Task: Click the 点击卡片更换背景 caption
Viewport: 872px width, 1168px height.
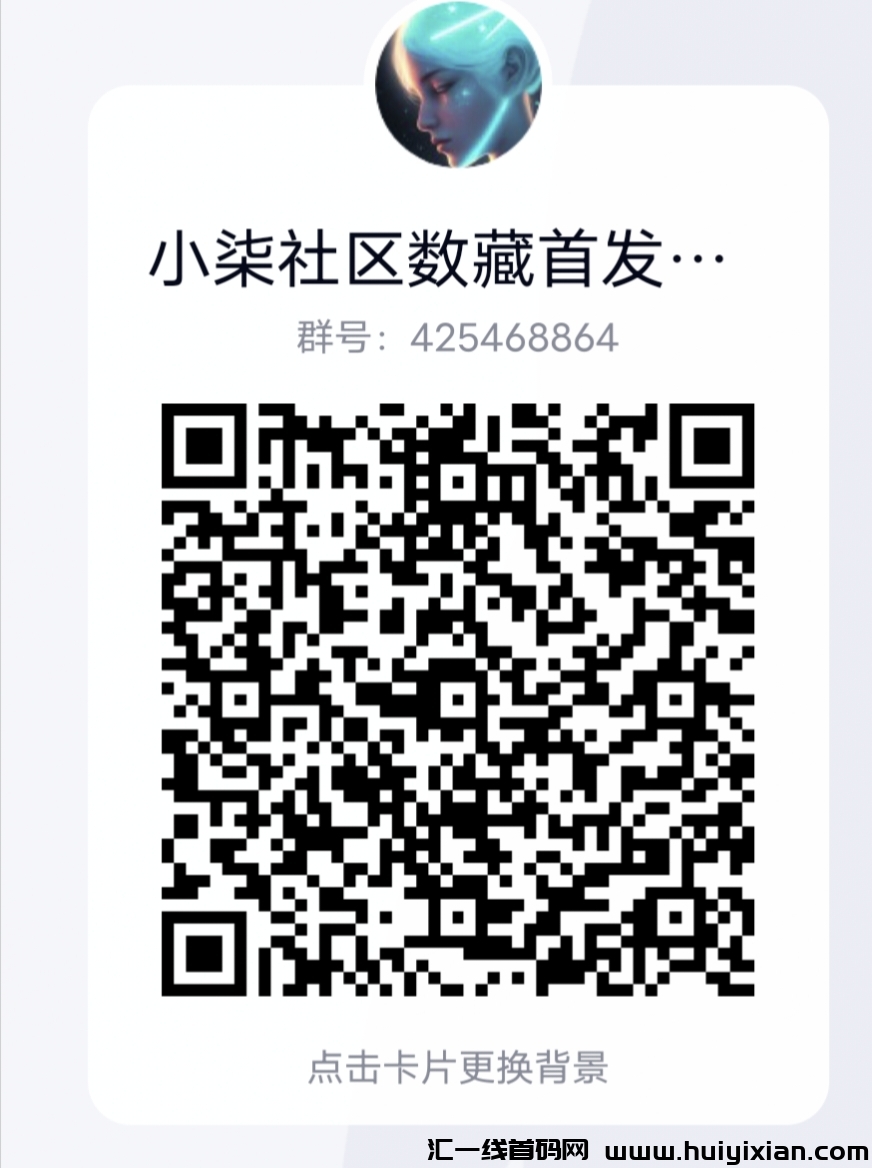Action: pos(460,1068)
